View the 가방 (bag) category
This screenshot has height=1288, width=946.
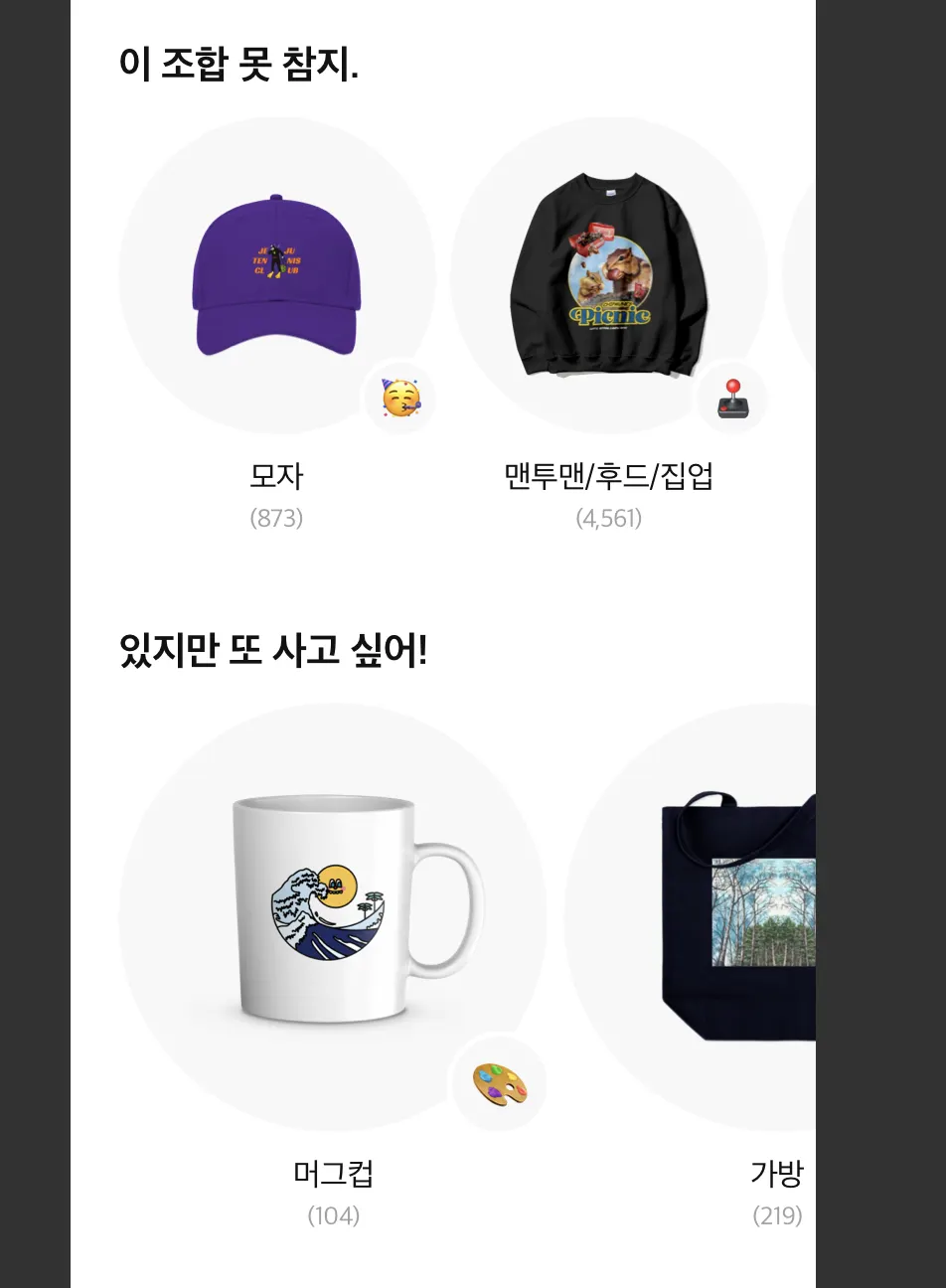[740, 916]
